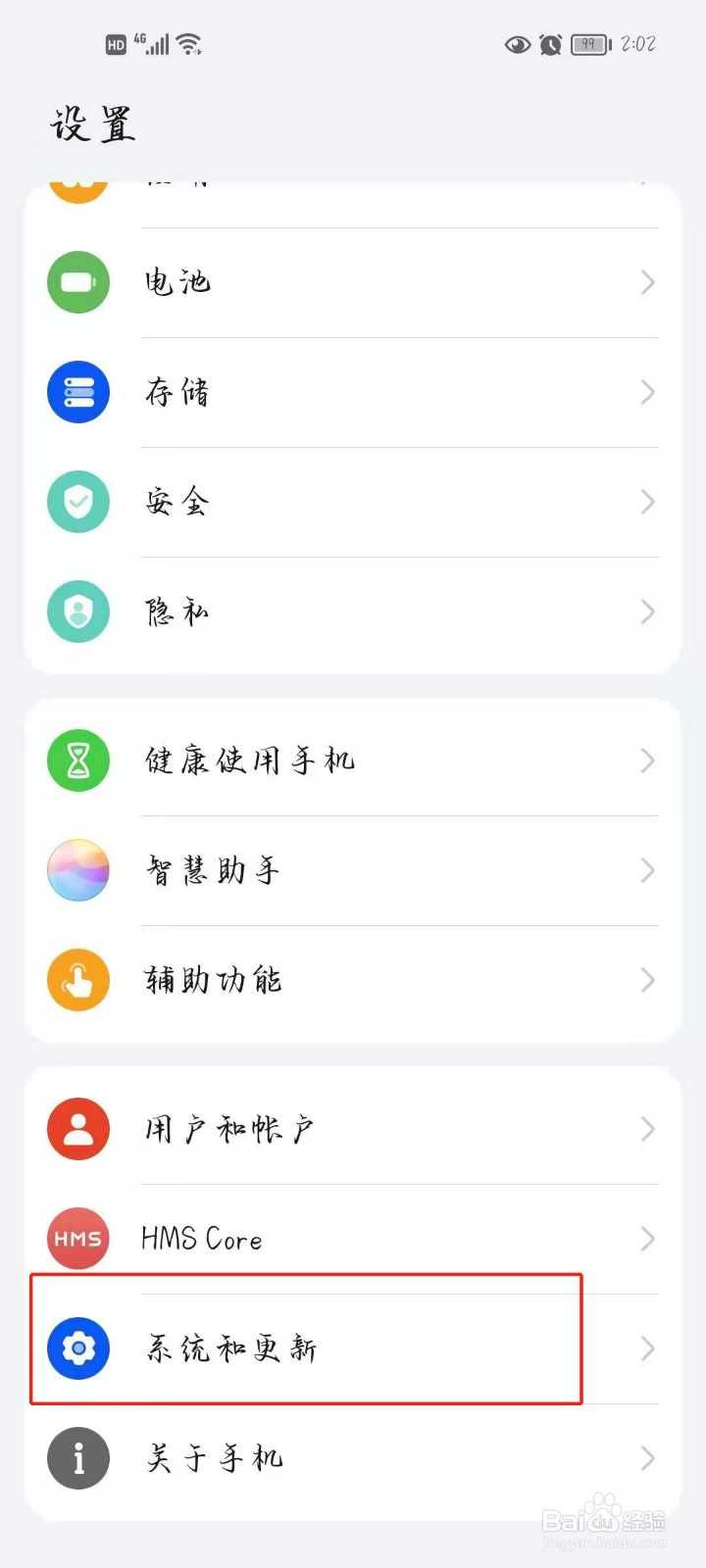Viewport: 706px width, 1568px height.
Task: Expand the About Phone chevron
Action: [646, 1457]
